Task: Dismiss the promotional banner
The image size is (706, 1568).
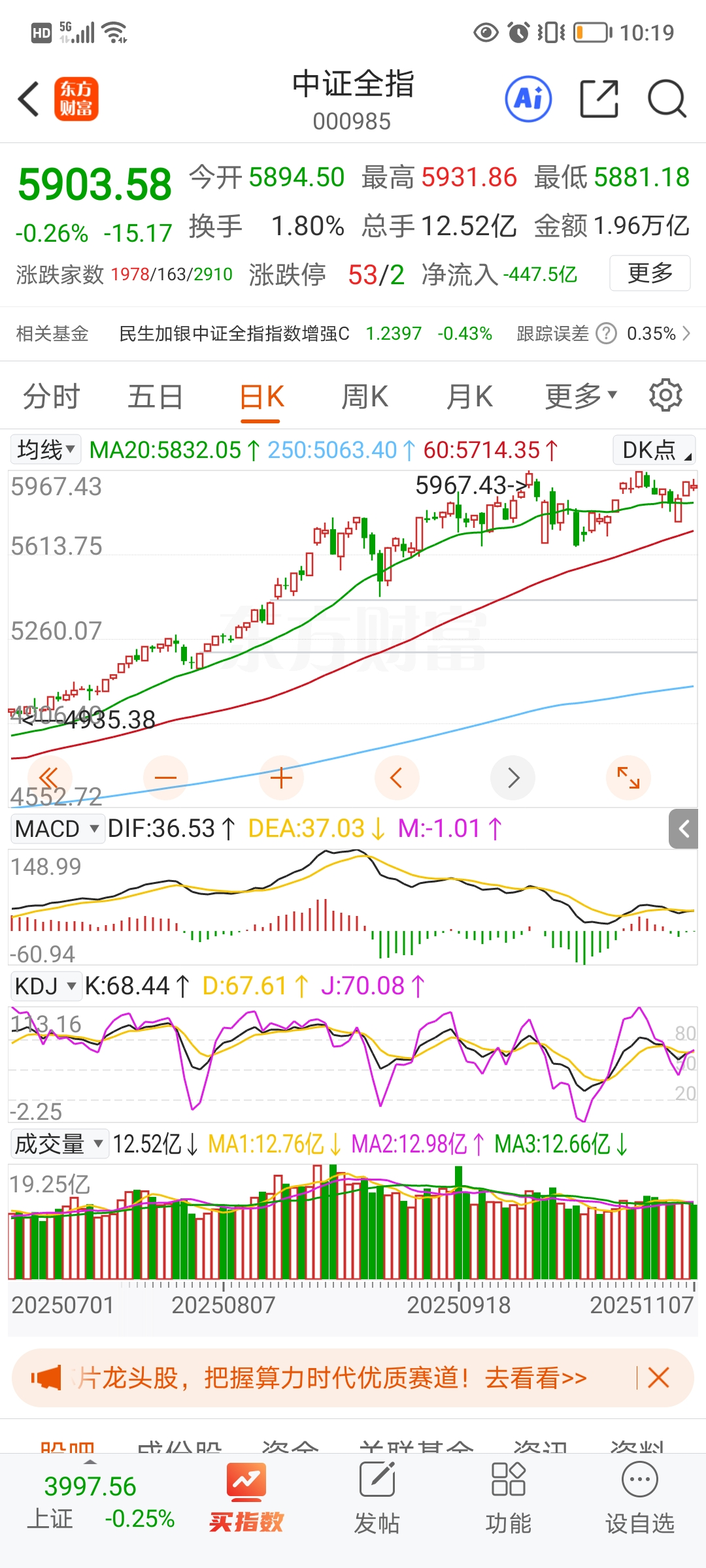Action: click(x=658, y=1378)
